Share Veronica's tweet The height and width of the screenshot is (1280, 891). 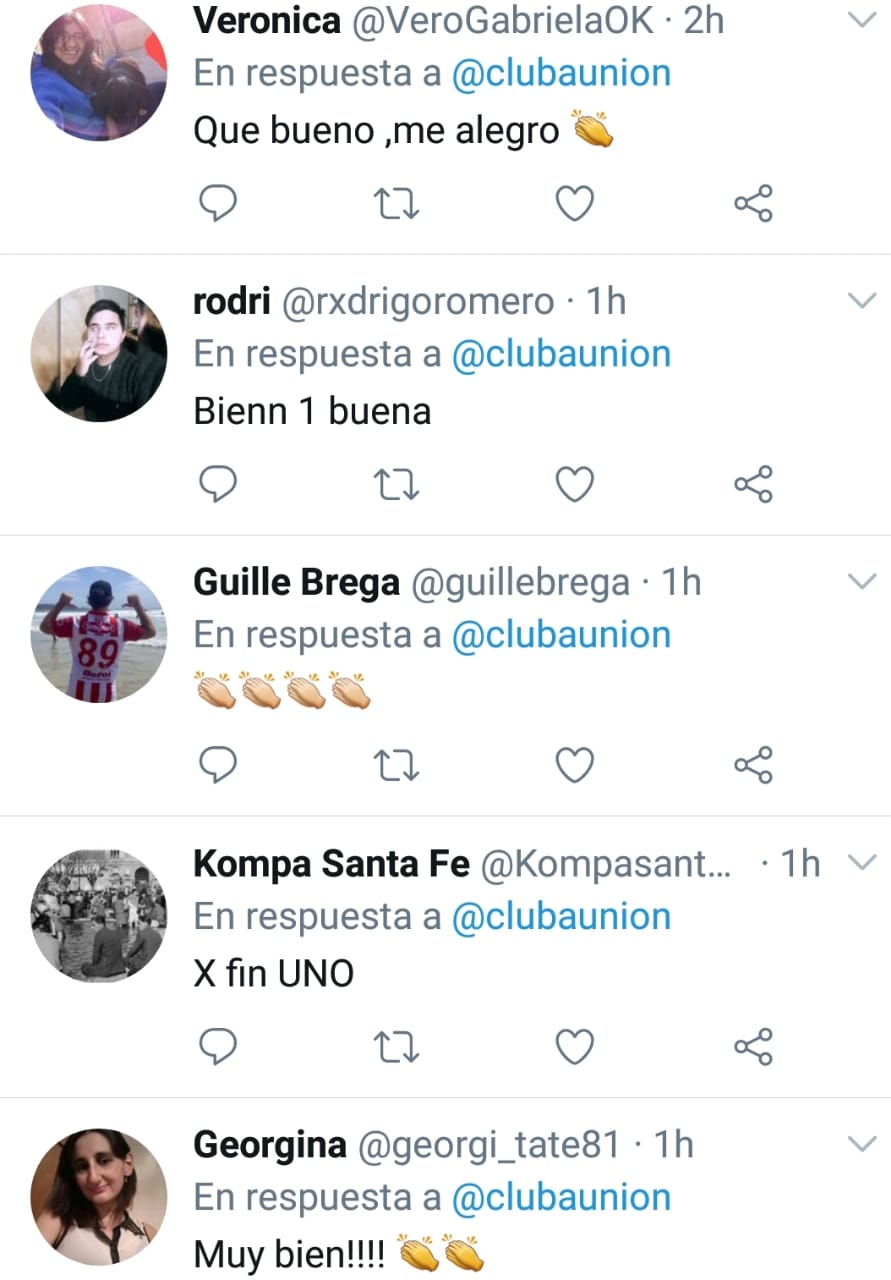(753, 204)
